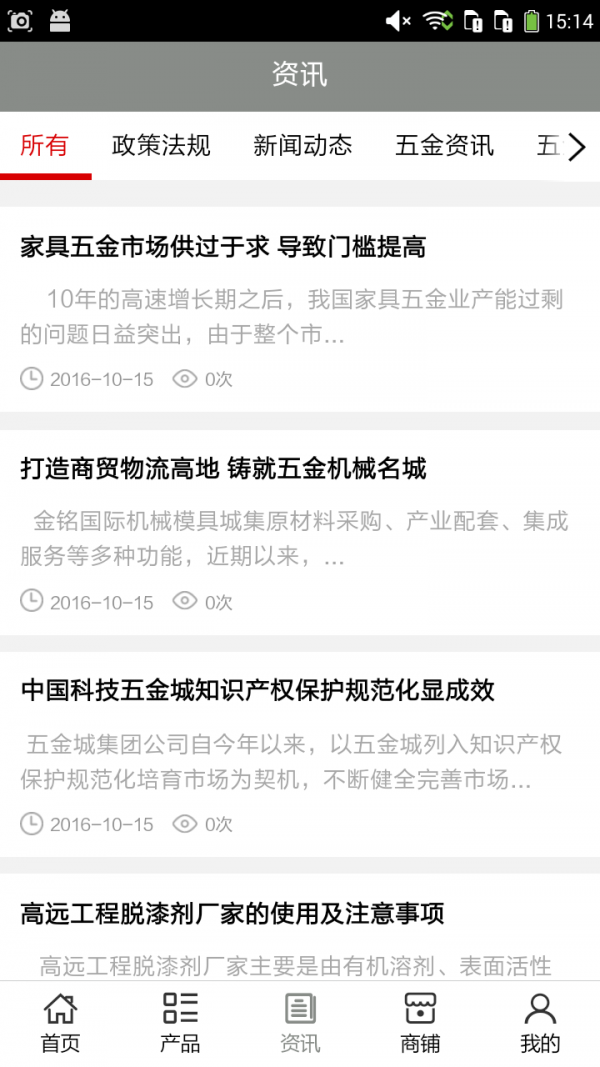Image resolution: width=600 pixels, height=1067 pixels.
Task: View article 高远工程脱漆剂厂家的使用及注意事项
Action: click(232, 913)
